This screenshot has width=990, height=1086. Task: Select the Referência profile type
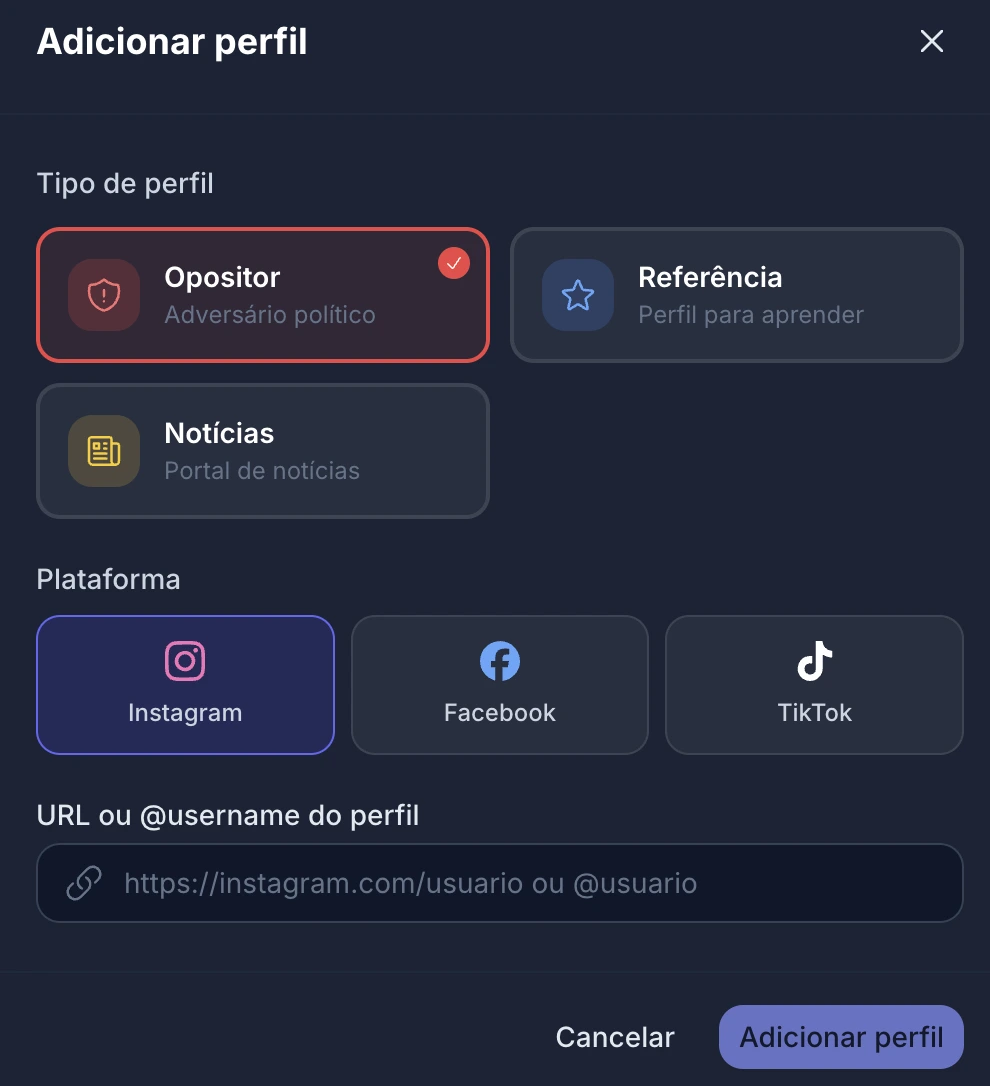tap(737, 295)
